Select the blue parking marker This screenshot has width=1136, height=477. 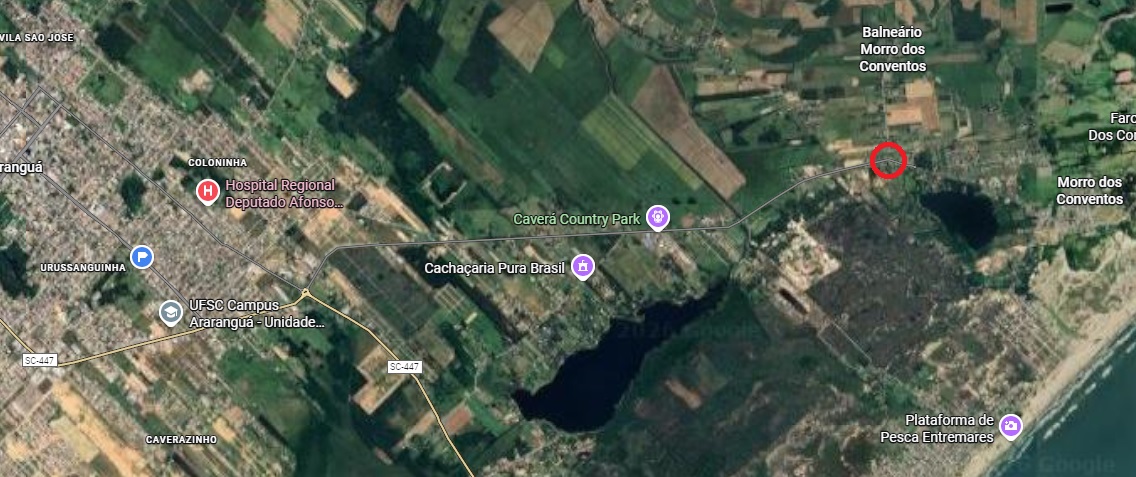[143, 256]
